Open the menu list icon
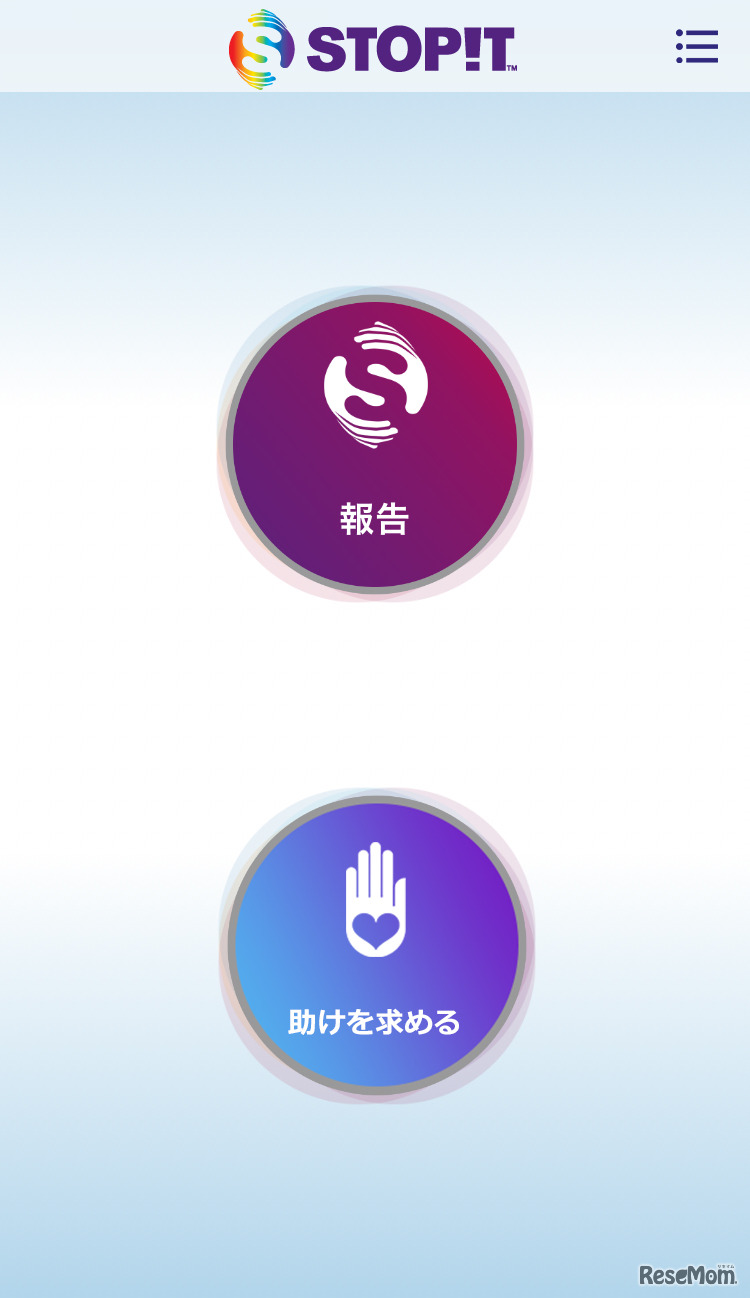 pyautogui.click(x=697, y=47)
